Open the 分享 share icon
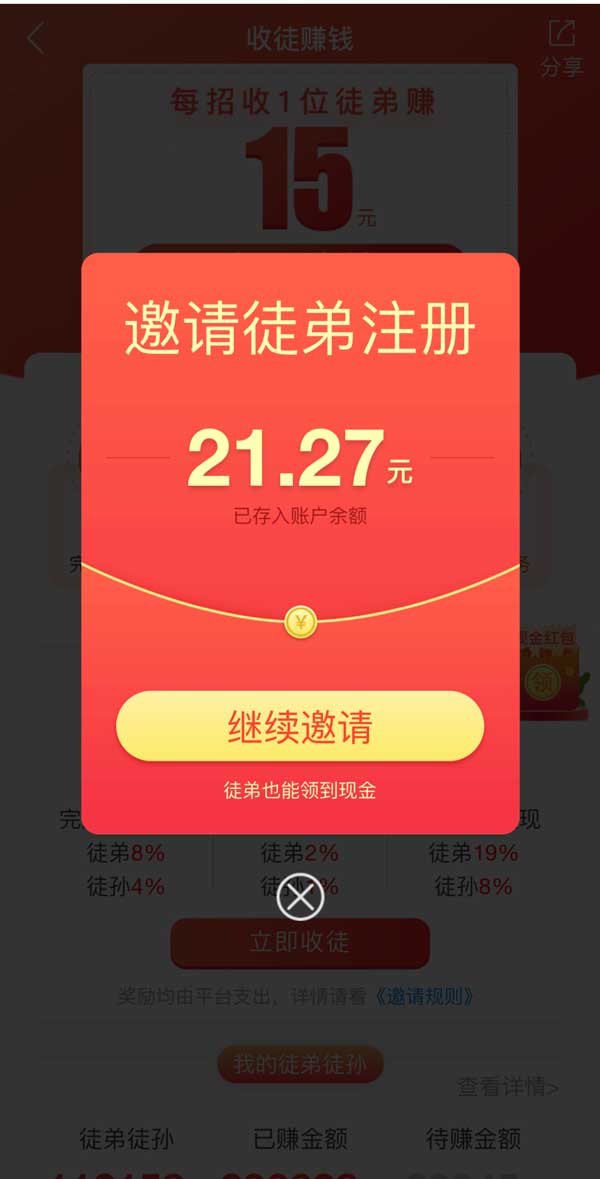 562,46
